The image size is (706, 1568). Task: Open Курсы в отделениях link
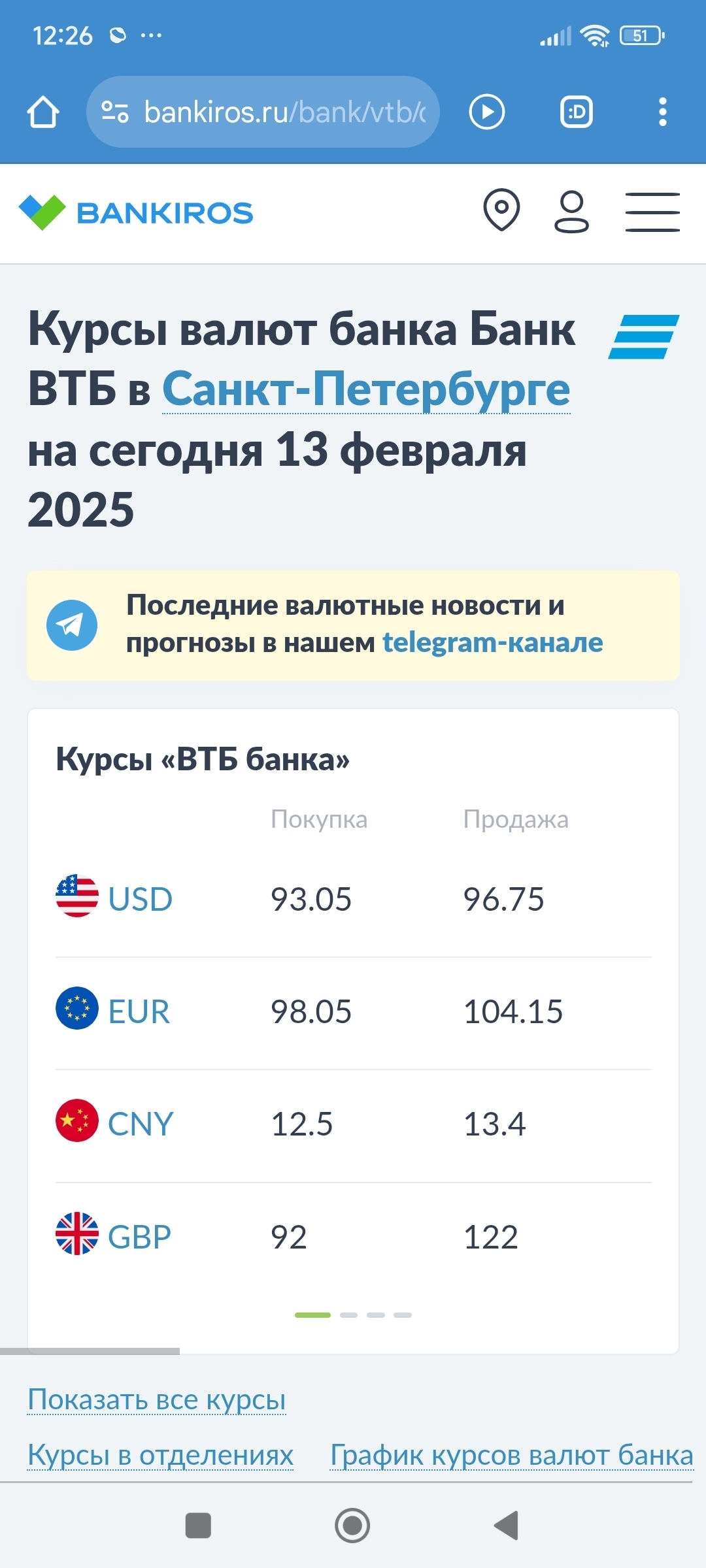point(160,1454)
